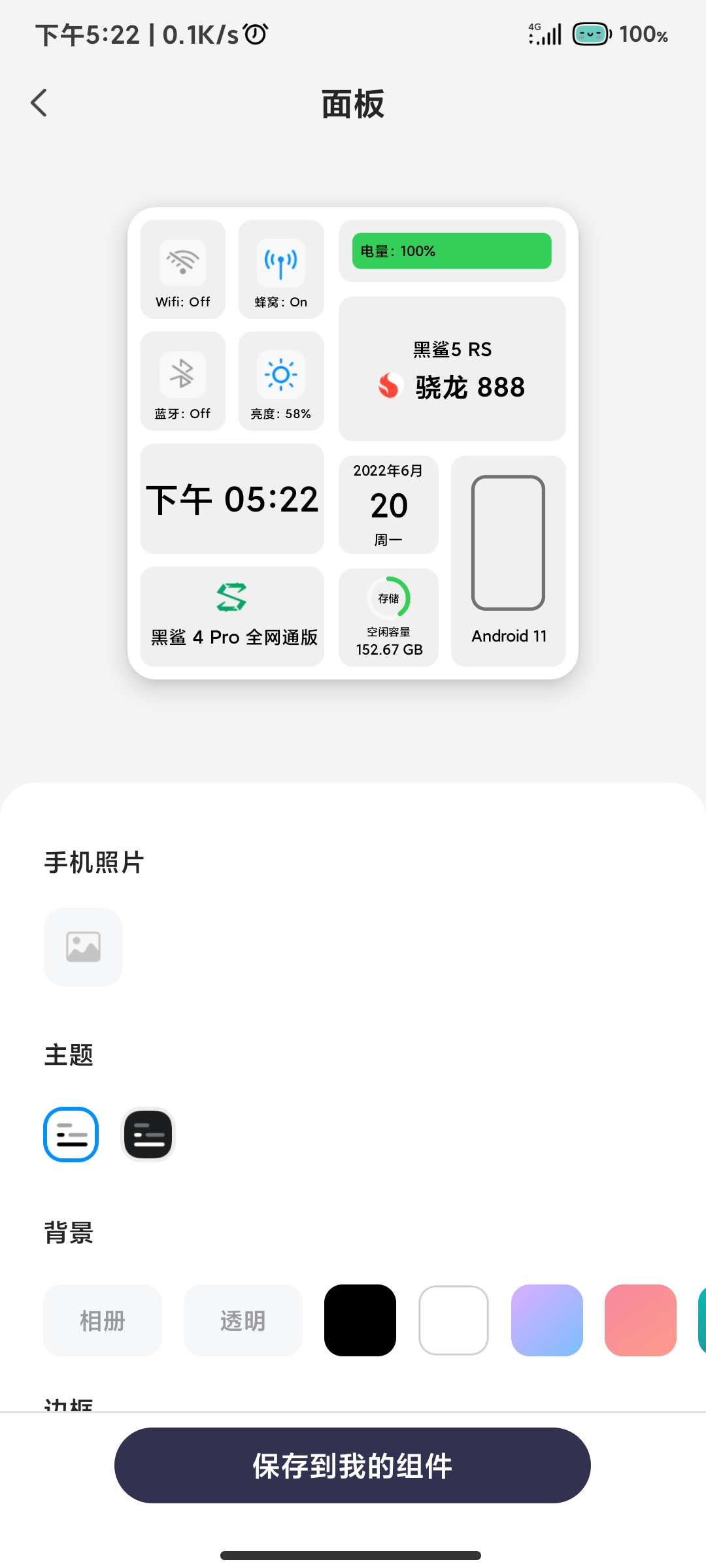Select the dark theme option
This screenshot has height=1568, width=706.
(148, 1134)
